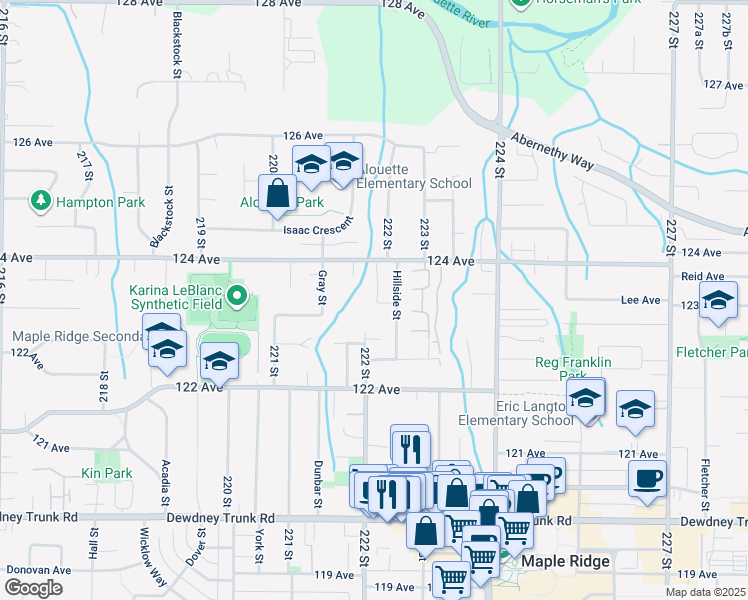This screenshot has height=600, width=748.
Task: Open the shopping cart marker below 119 Ave
Action: click(x=451, y=579)
